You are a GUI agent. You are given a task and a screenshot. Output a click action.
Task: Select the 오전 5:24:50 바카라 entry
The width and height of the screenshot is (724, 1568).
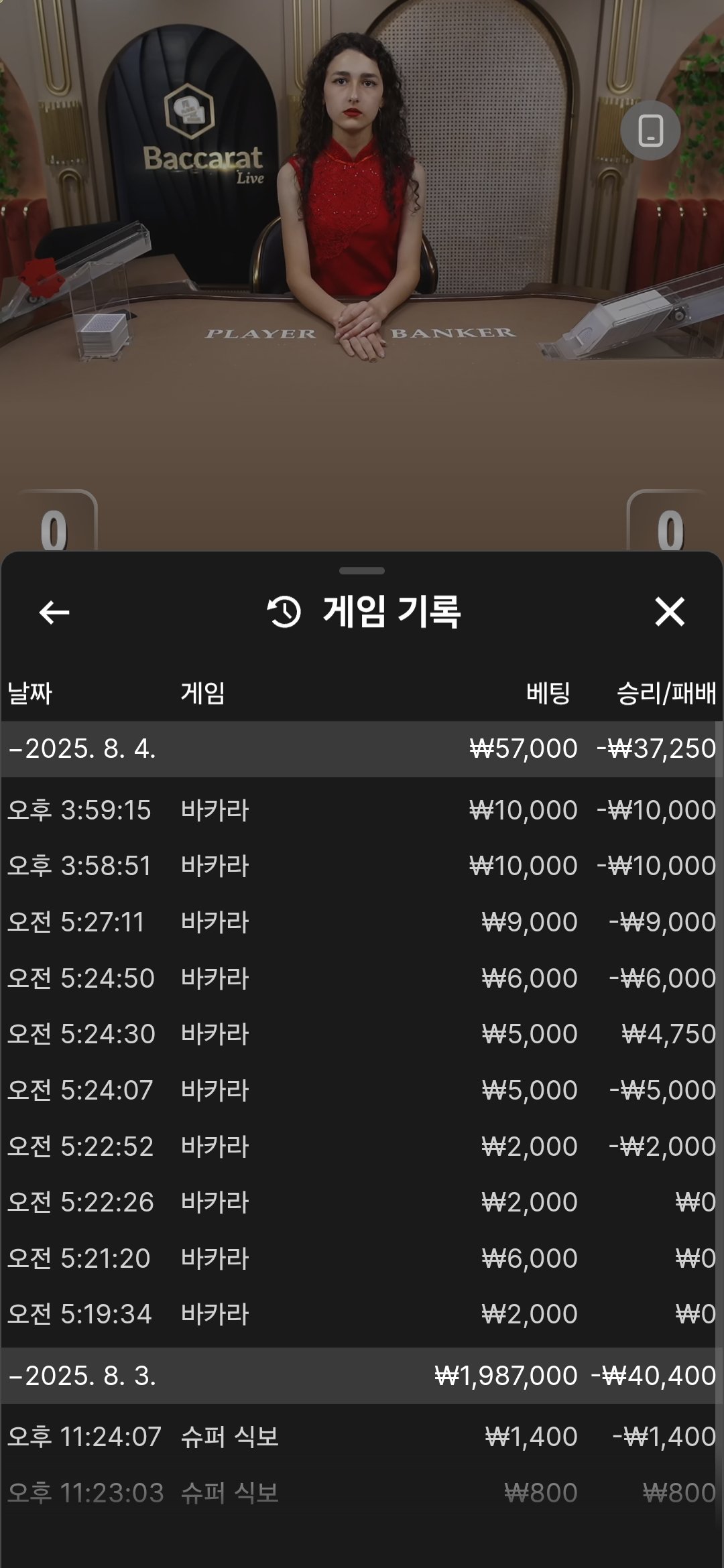[362, 978]
